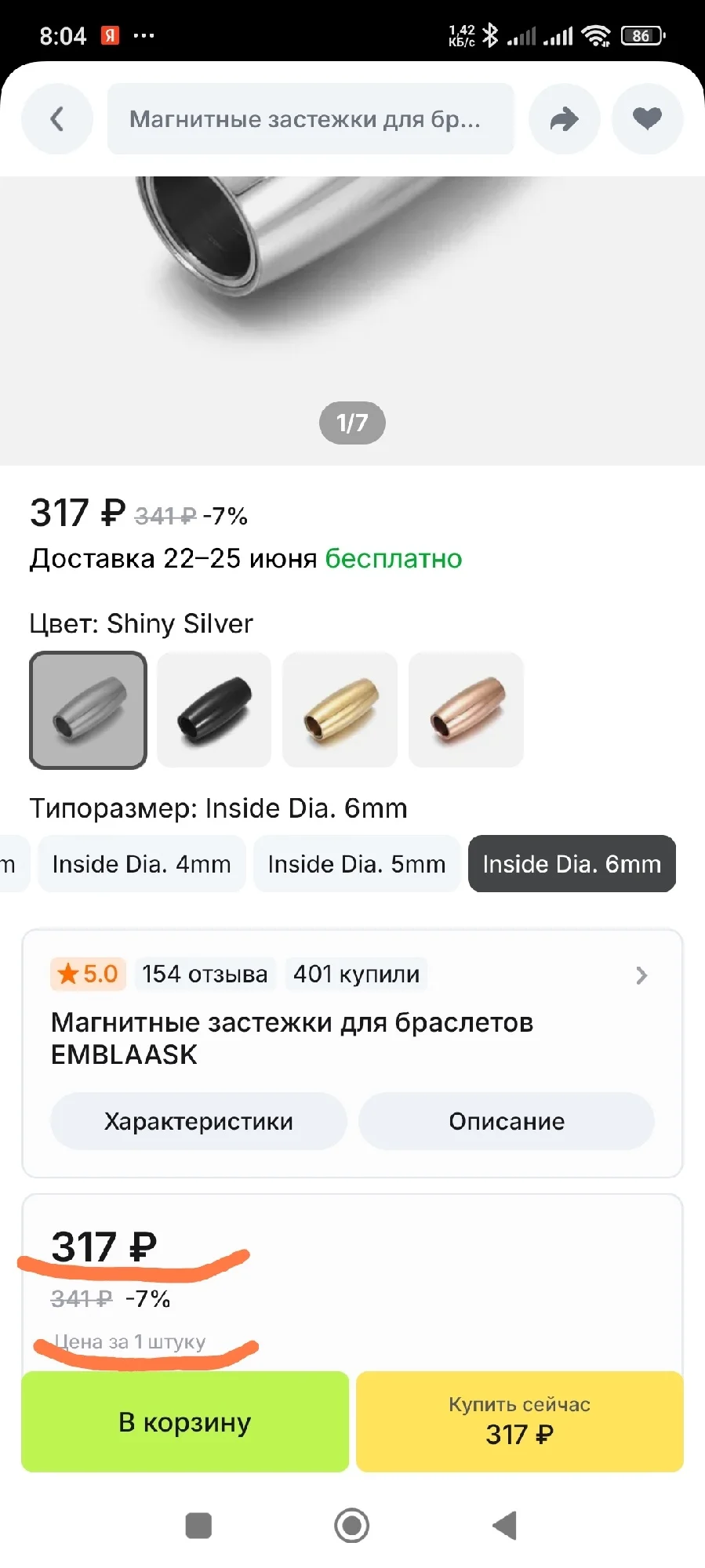Add the product to favorites with the heart
This screenshot has height=1568, width=705.
648,119
